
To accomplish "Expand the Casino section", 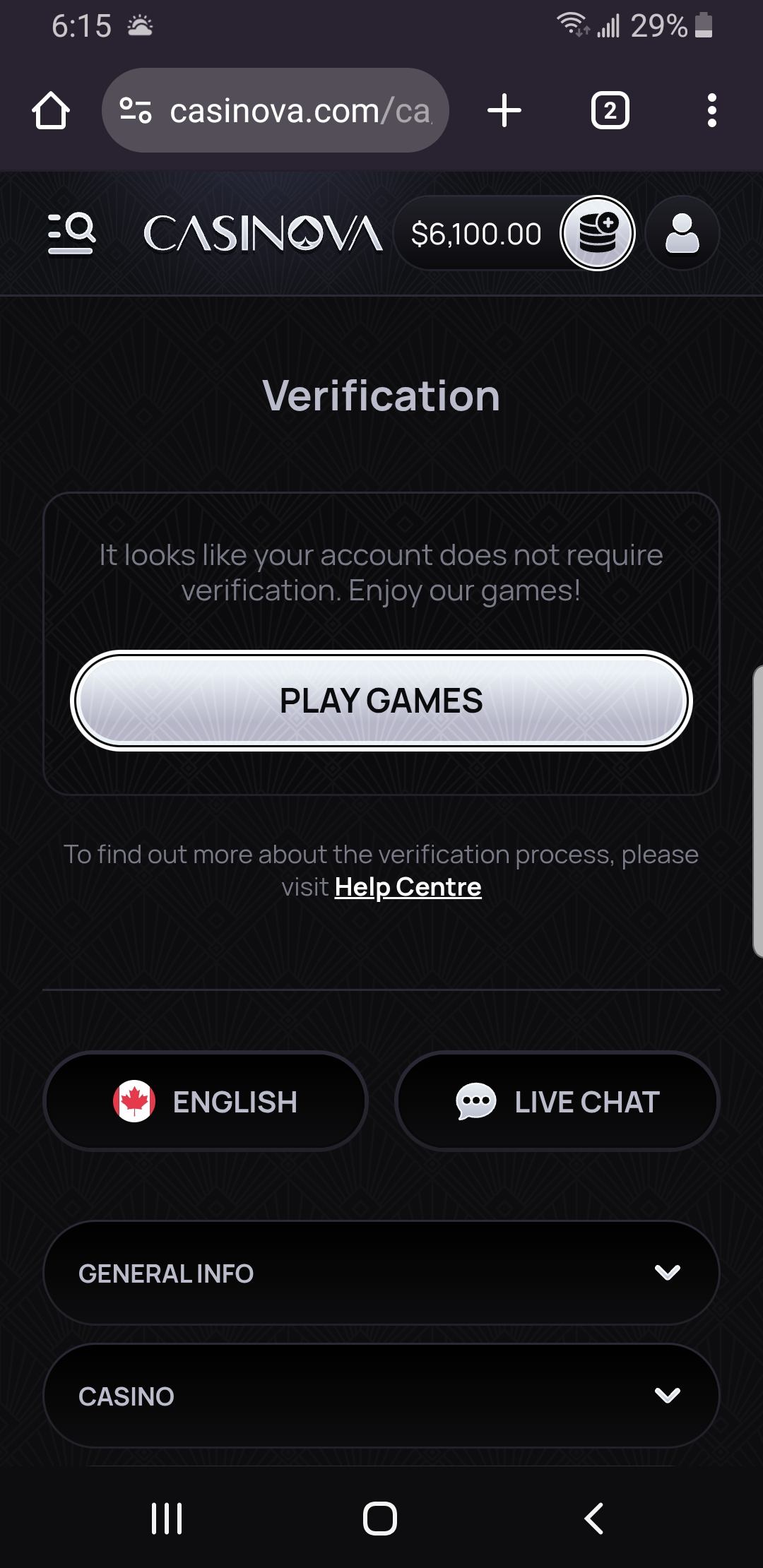I will coord(381,1396).
